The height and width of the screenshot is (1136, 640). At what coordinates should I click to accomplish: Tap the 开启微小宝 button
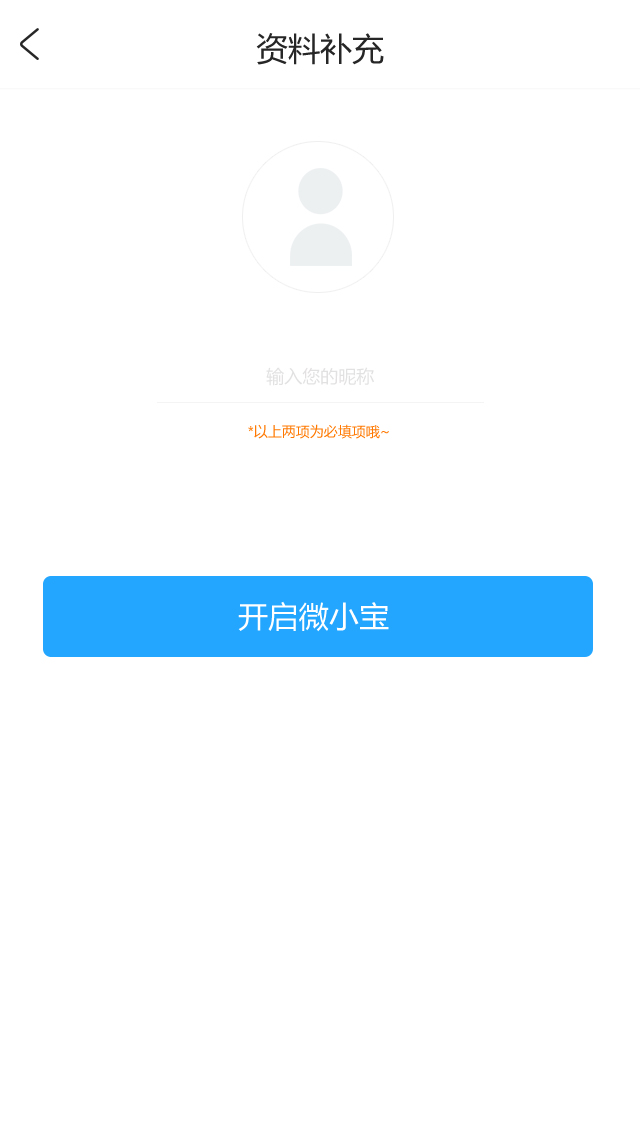(x=317, y=617)
